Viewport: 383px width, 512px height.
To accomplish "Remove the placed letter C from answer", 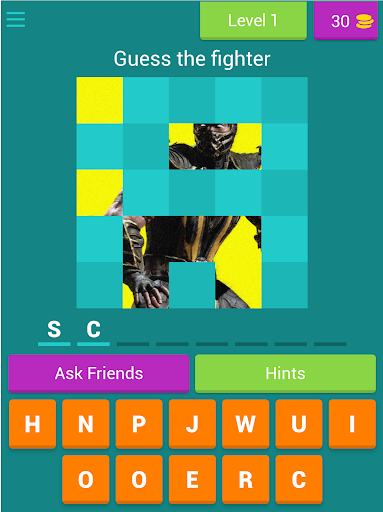I will coord(93,330).
